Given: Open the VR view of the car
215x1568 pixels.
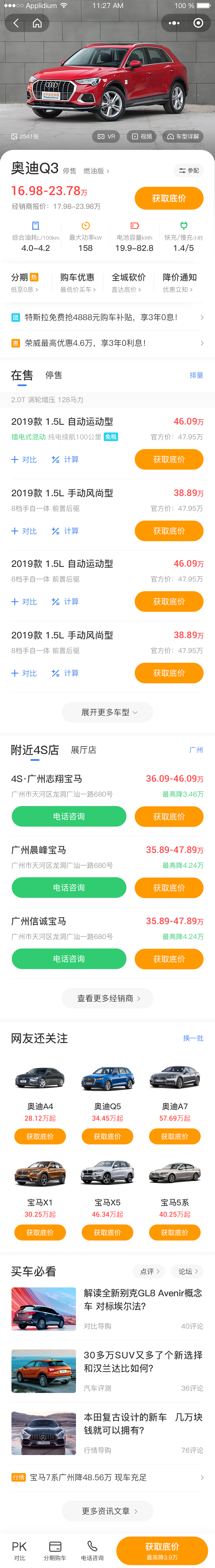Looking at the screenshot, I should pos(106,136).
